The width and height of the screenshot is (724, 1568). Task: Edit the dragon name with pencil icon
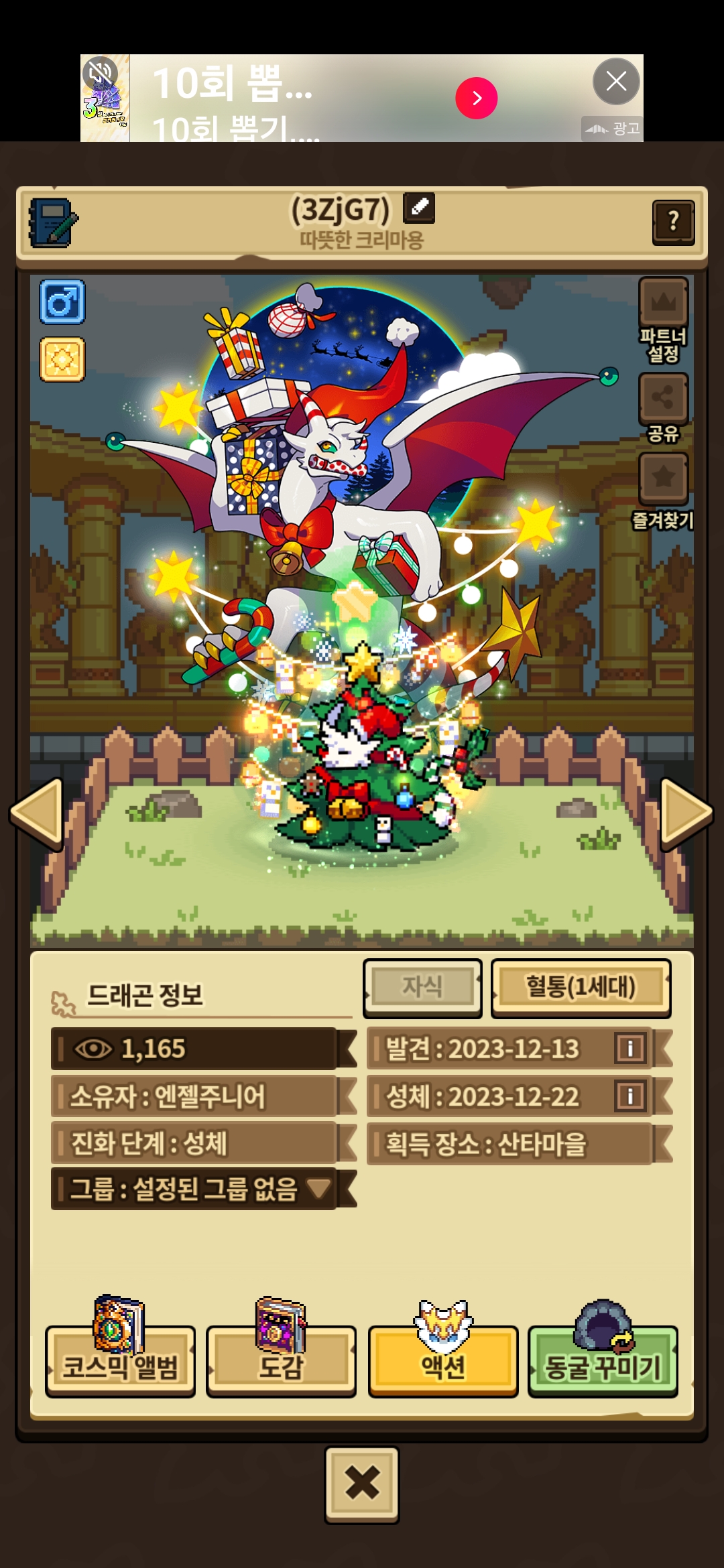[419, 208]
